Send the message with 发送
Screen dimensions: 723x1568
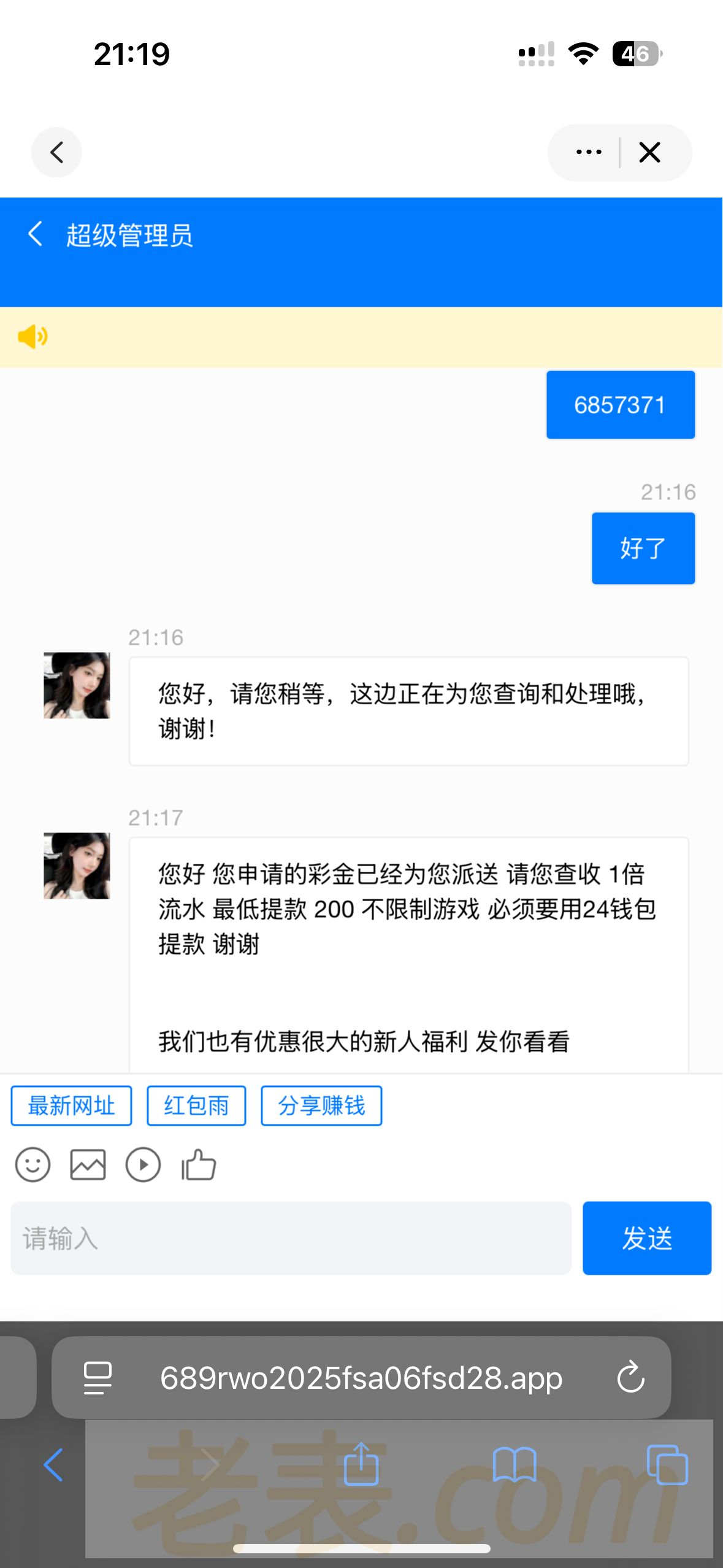click(x=646, y=1238)
